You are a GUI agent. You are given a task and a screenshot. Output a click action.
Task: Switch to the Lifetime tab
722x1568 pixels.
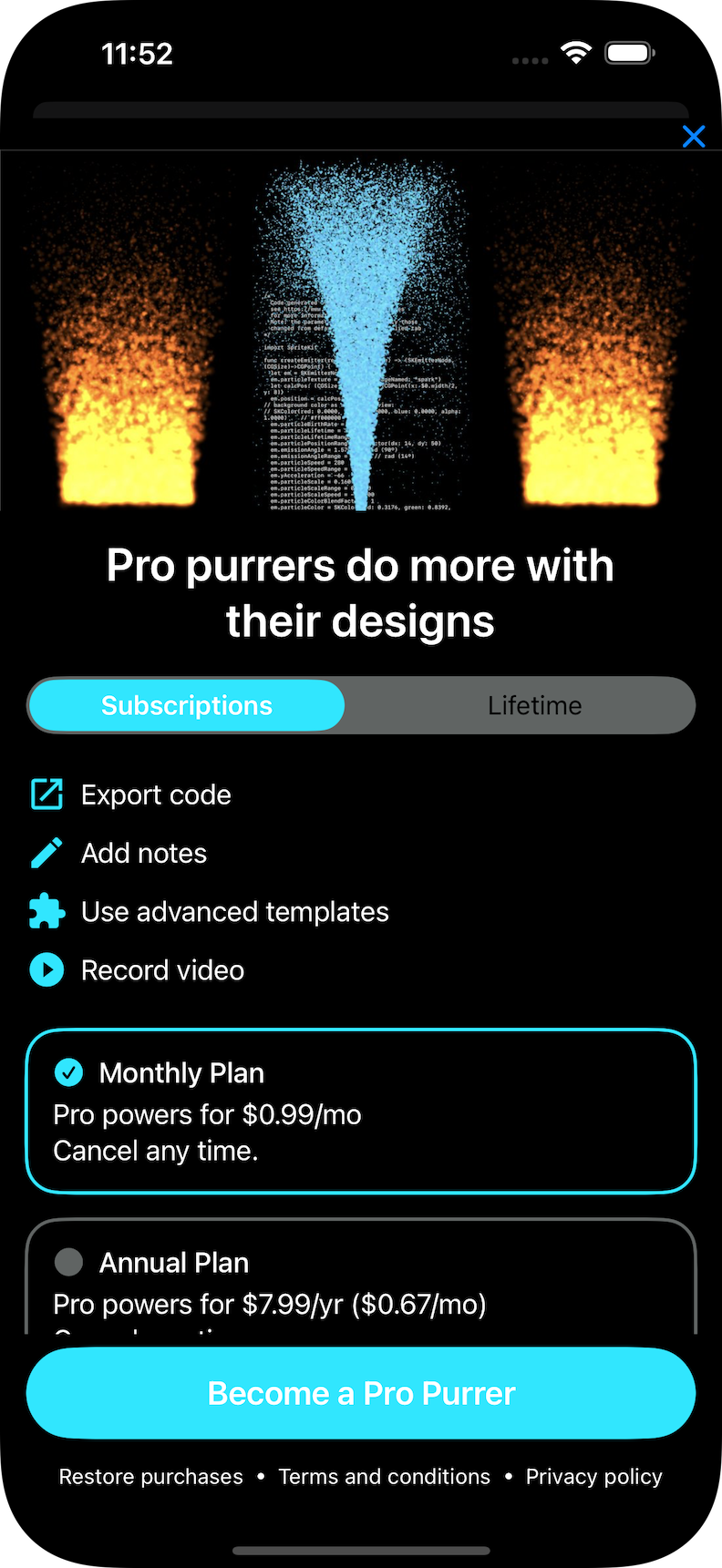534,705
